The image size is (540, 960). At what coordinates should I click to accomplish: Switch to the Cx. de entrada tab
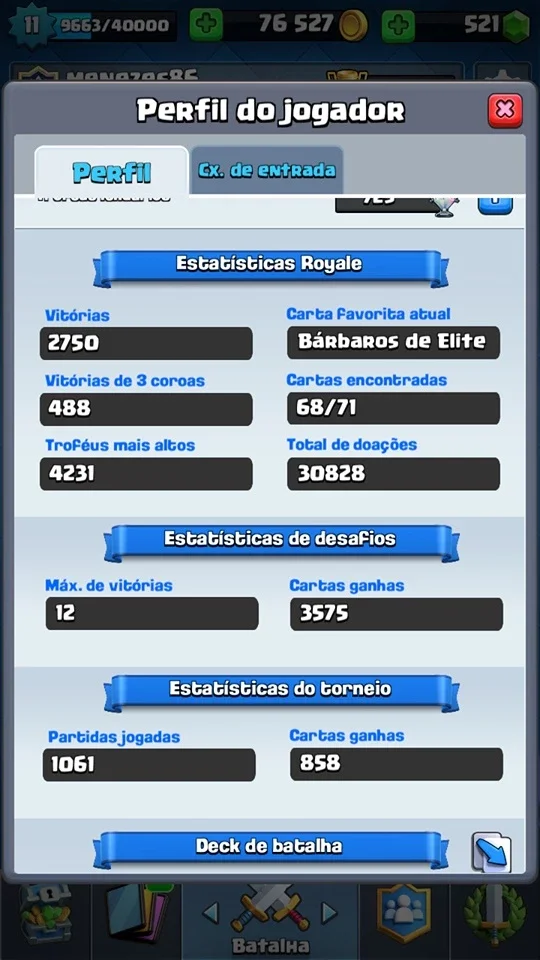(266, 170)
